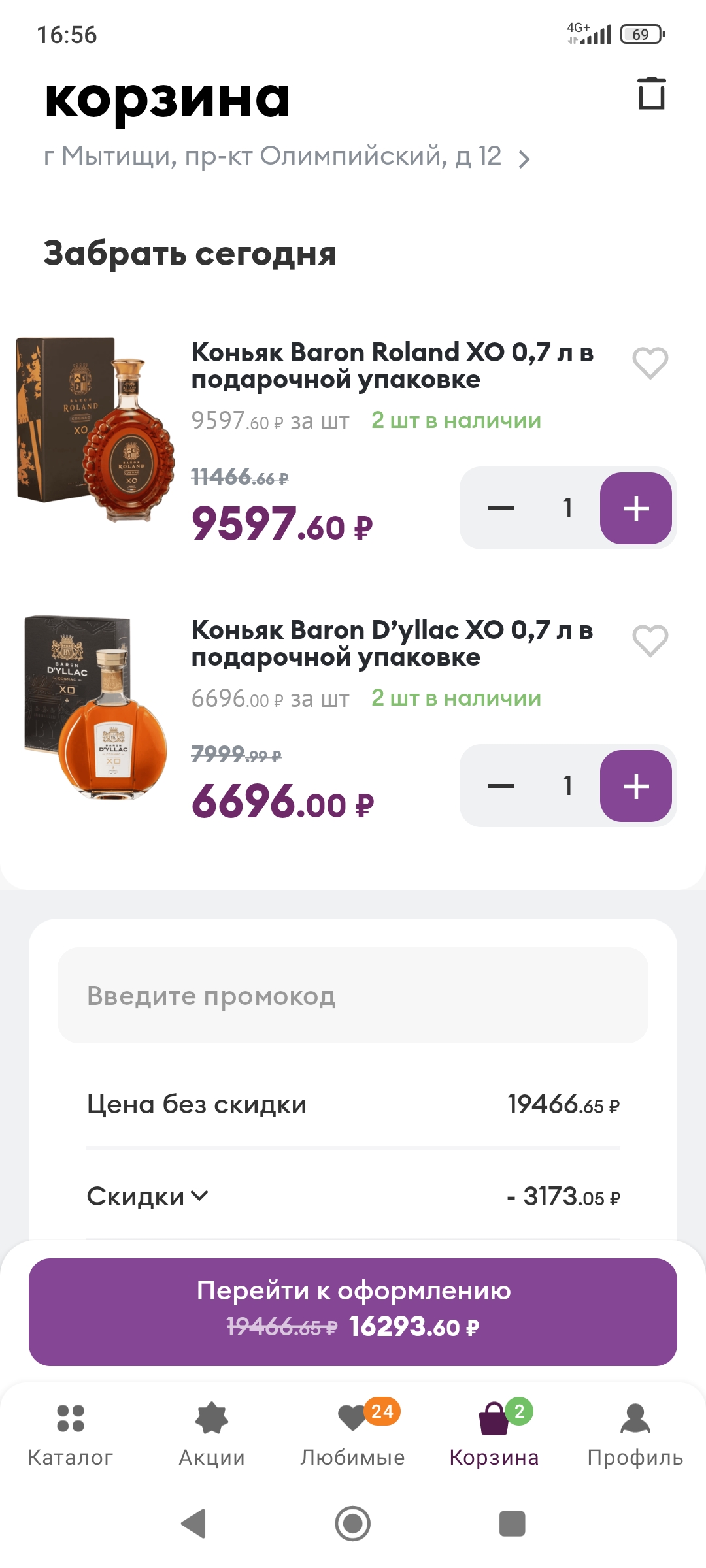This screenshot has height=1568, width=706.
Task: Increase quantity of Baron Roland XO
Action: point(636,508)
